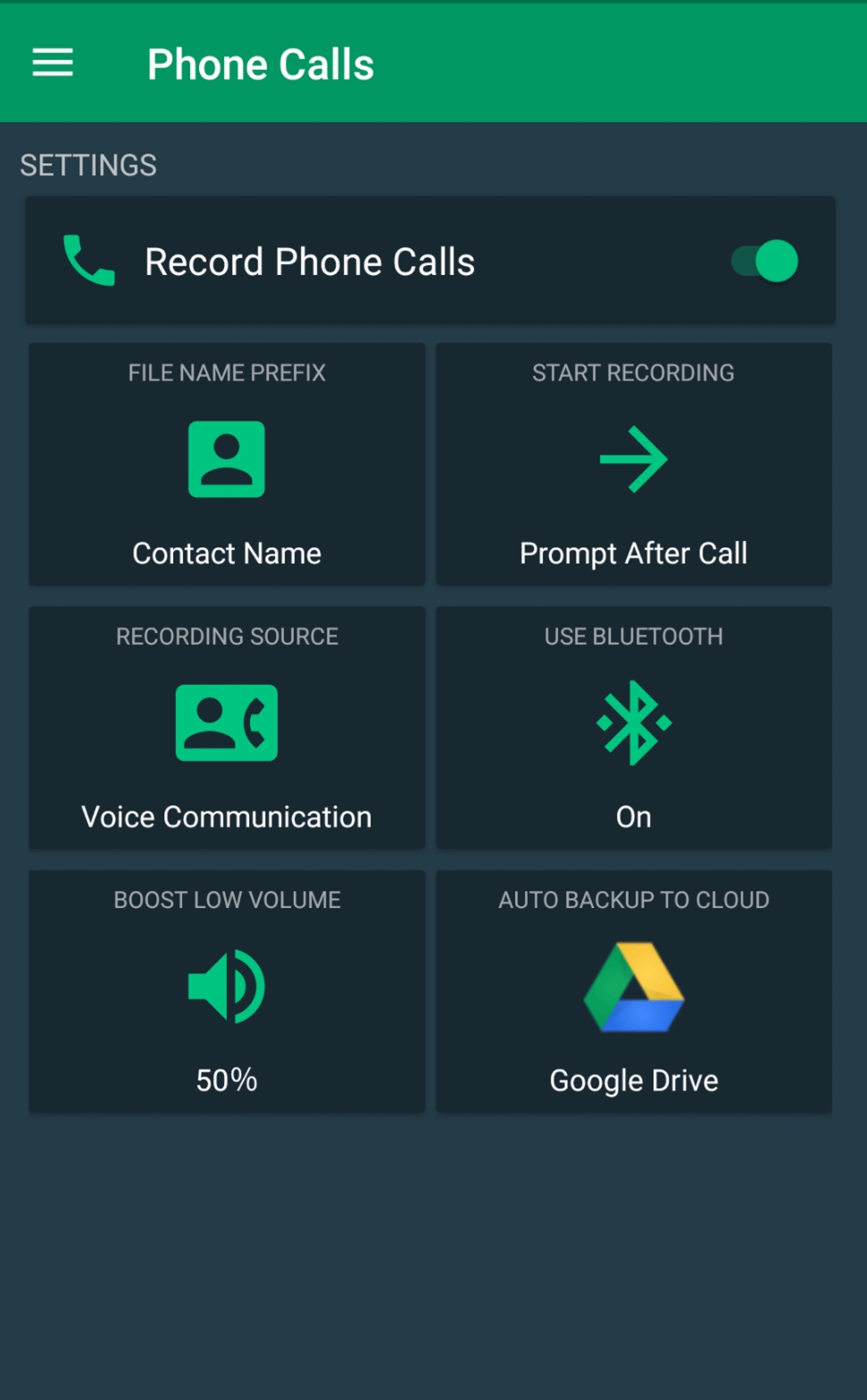Viewport: 867px width, 1400px height.
Task: Click the Google Drive icon for cloud backup
Action: tap(633, 986)
